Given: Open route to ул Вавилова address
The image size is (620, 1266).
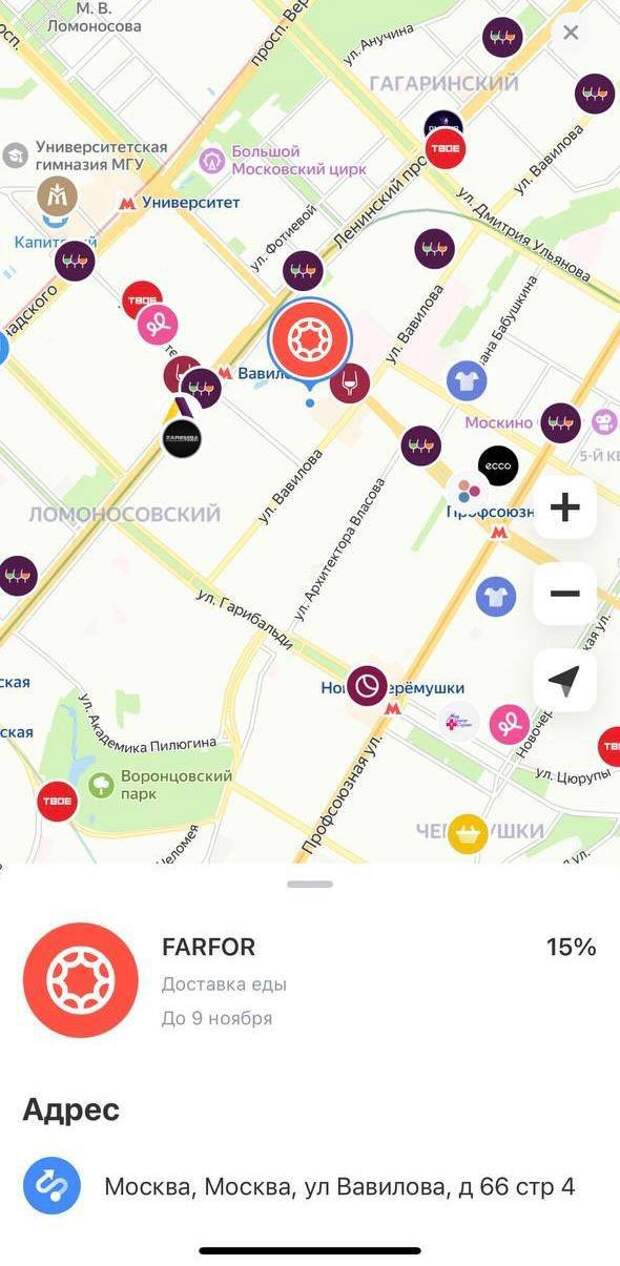Looking at the screenshot, I should tap(52, 1186).
